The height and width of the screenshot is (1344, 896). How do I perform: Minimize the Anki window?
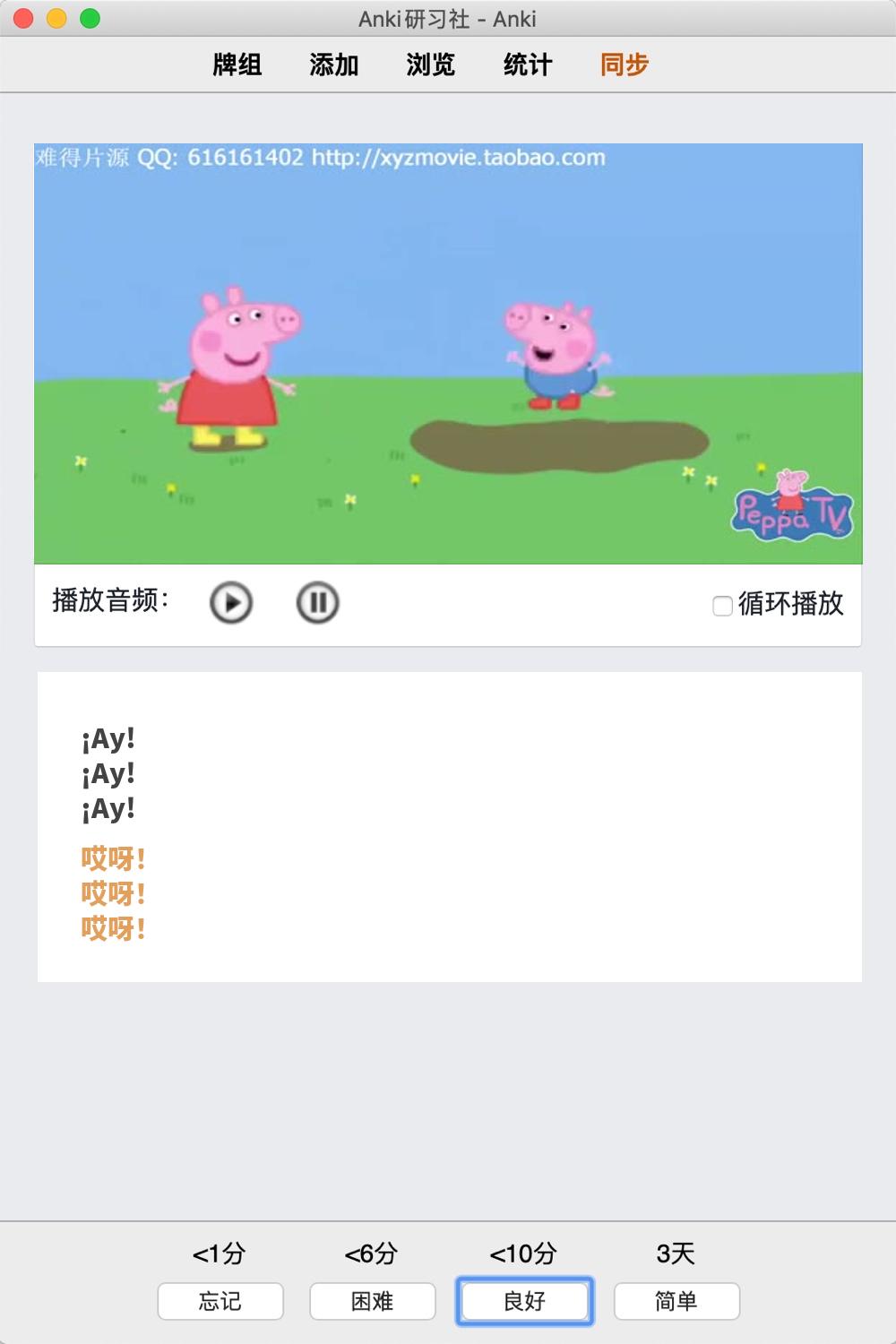(56, 19)
